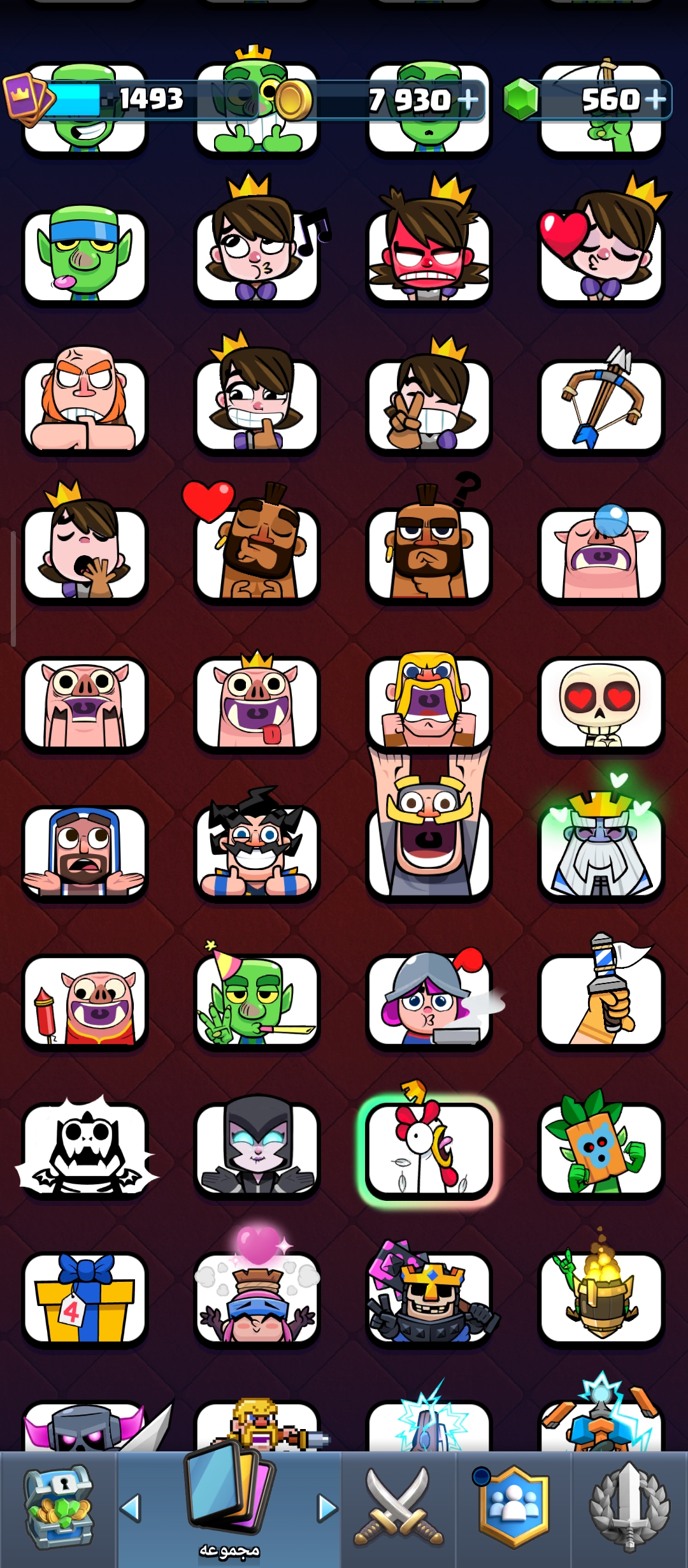Pick the pig with firework rocket emote
Viewport: 688px width, 1568px height.
pos(85,1001)
